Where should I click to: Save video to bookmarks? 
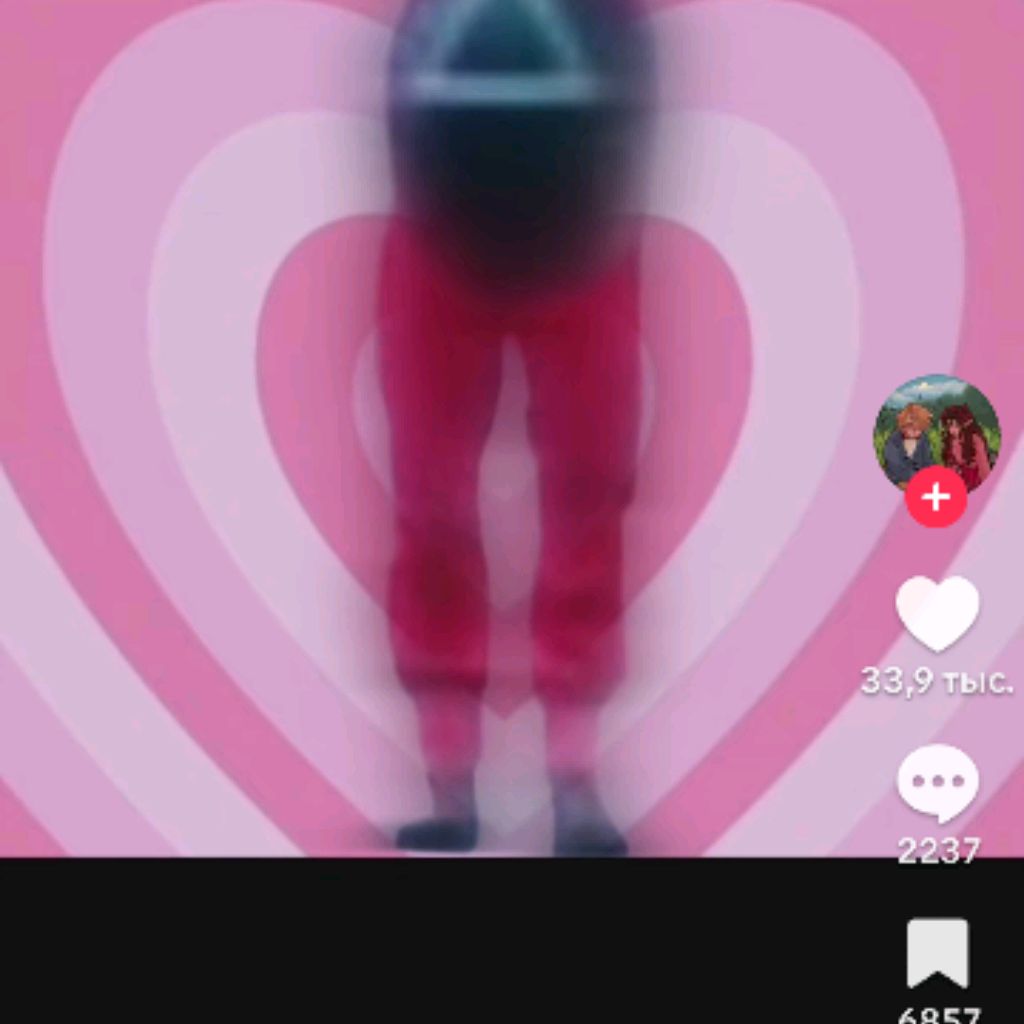point(937,953)
